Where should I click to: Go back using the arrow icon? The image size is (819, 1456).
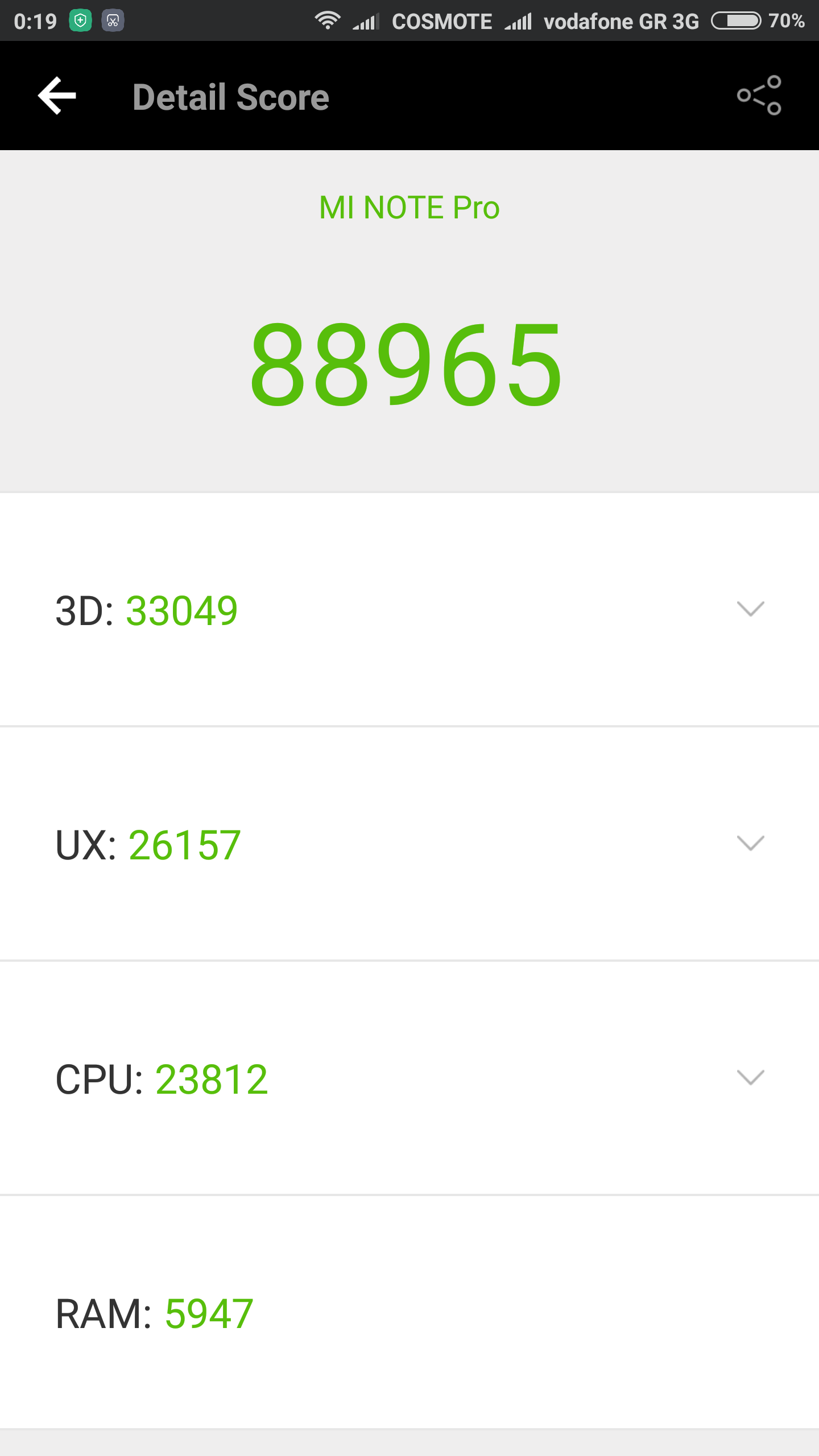coord(57,96)
